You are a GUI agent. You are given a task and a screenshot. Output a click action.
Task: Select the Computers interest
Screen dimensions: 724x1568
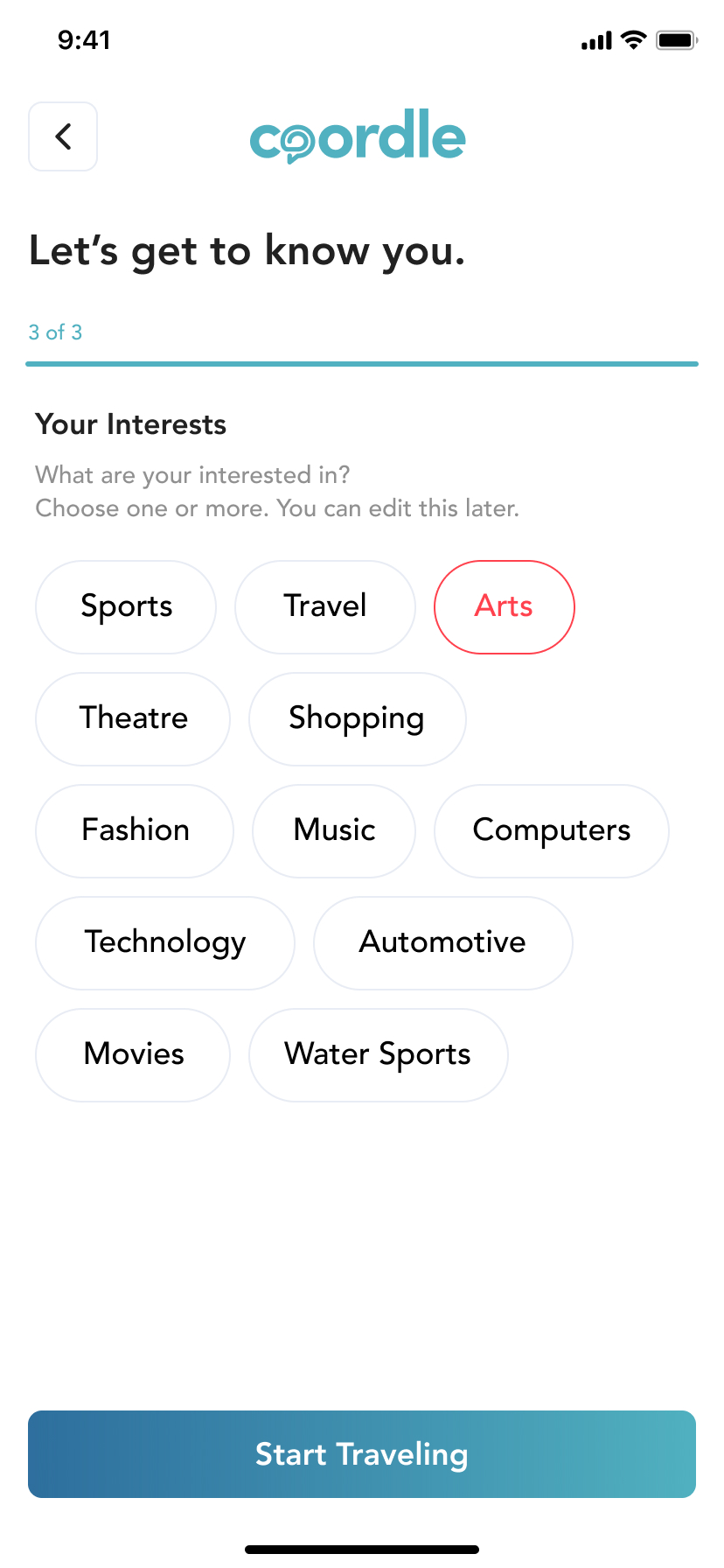click(x=551, y=830)
